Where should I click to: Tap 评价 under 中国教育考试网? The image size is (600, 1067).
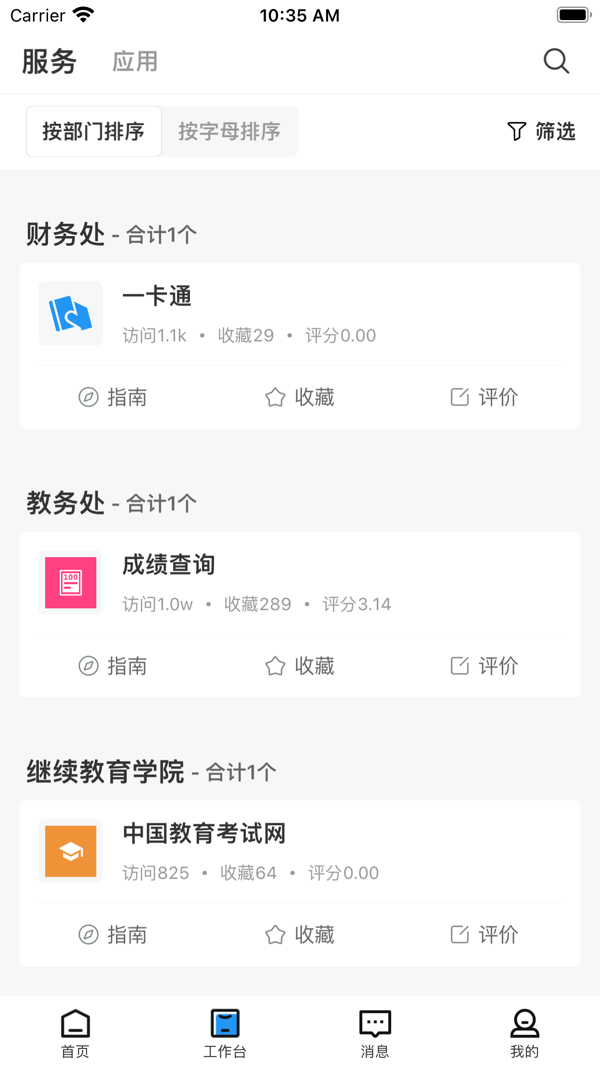(x=484, y=934)
